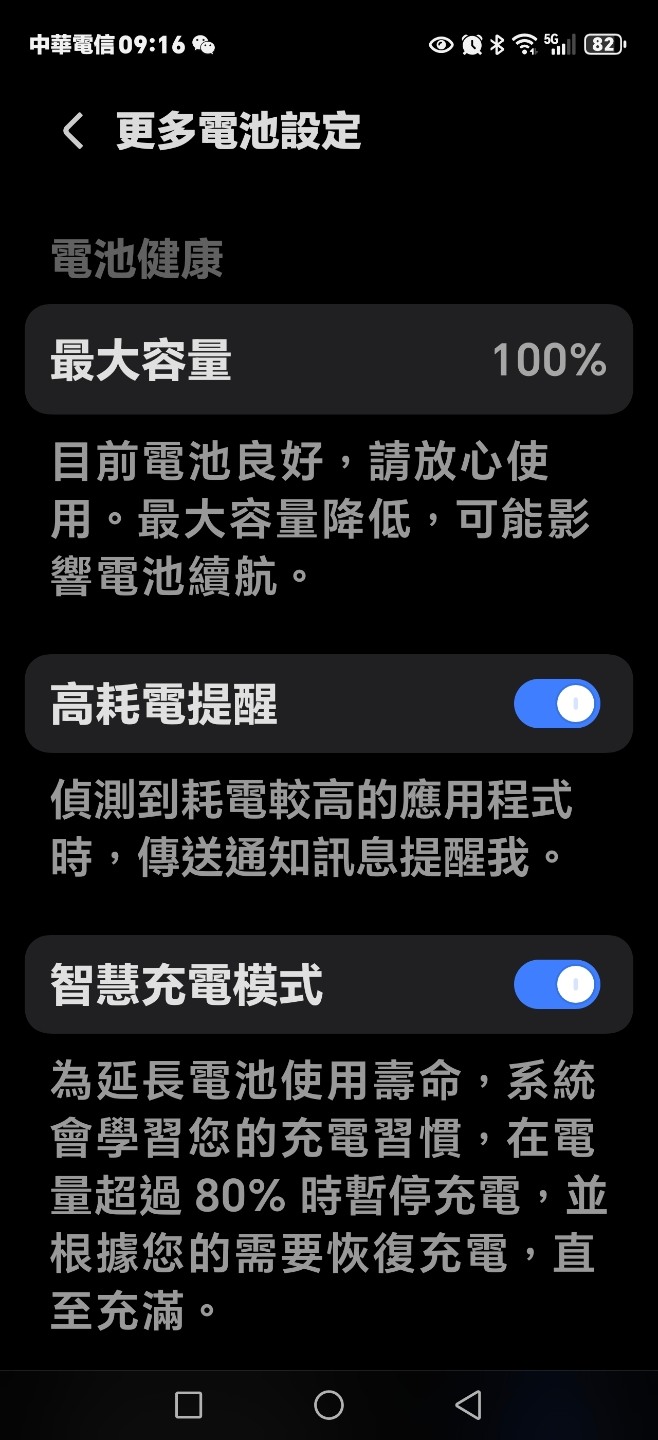The width and height of the screenshot is (658, 1440).
Task: Open the 最大容量 row
Action: coord(329,359)
